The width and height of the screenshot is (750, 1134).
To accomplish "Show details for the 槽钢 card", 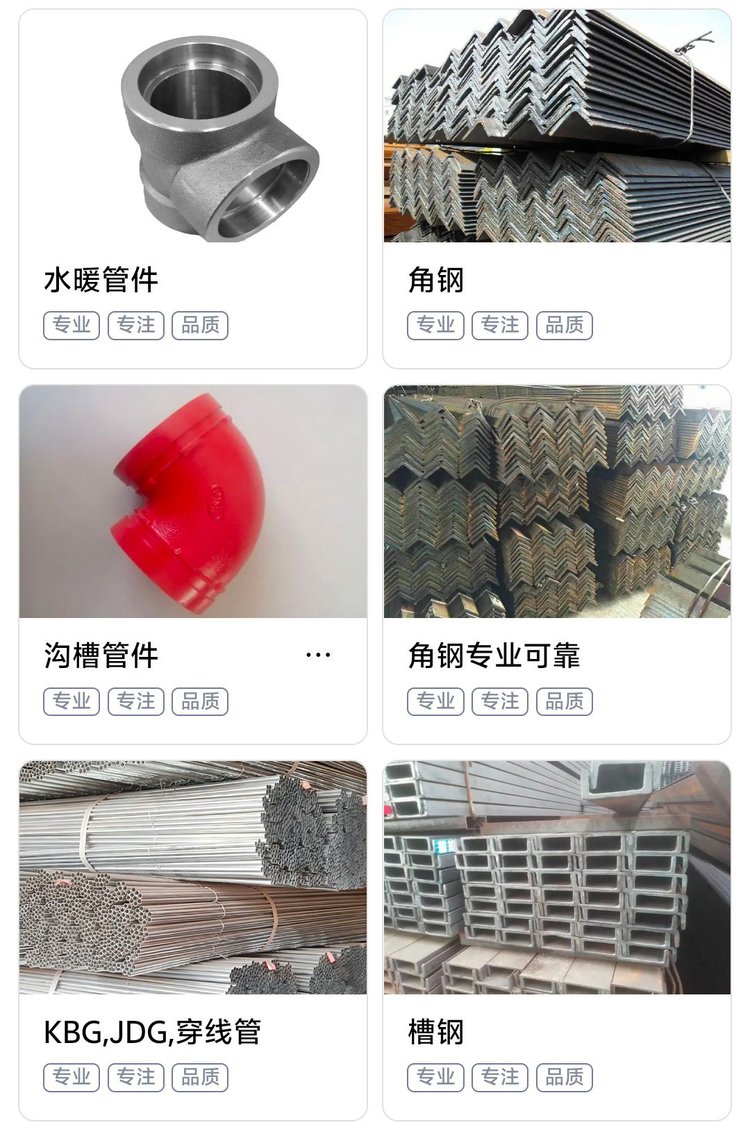I will click(557, 940).
